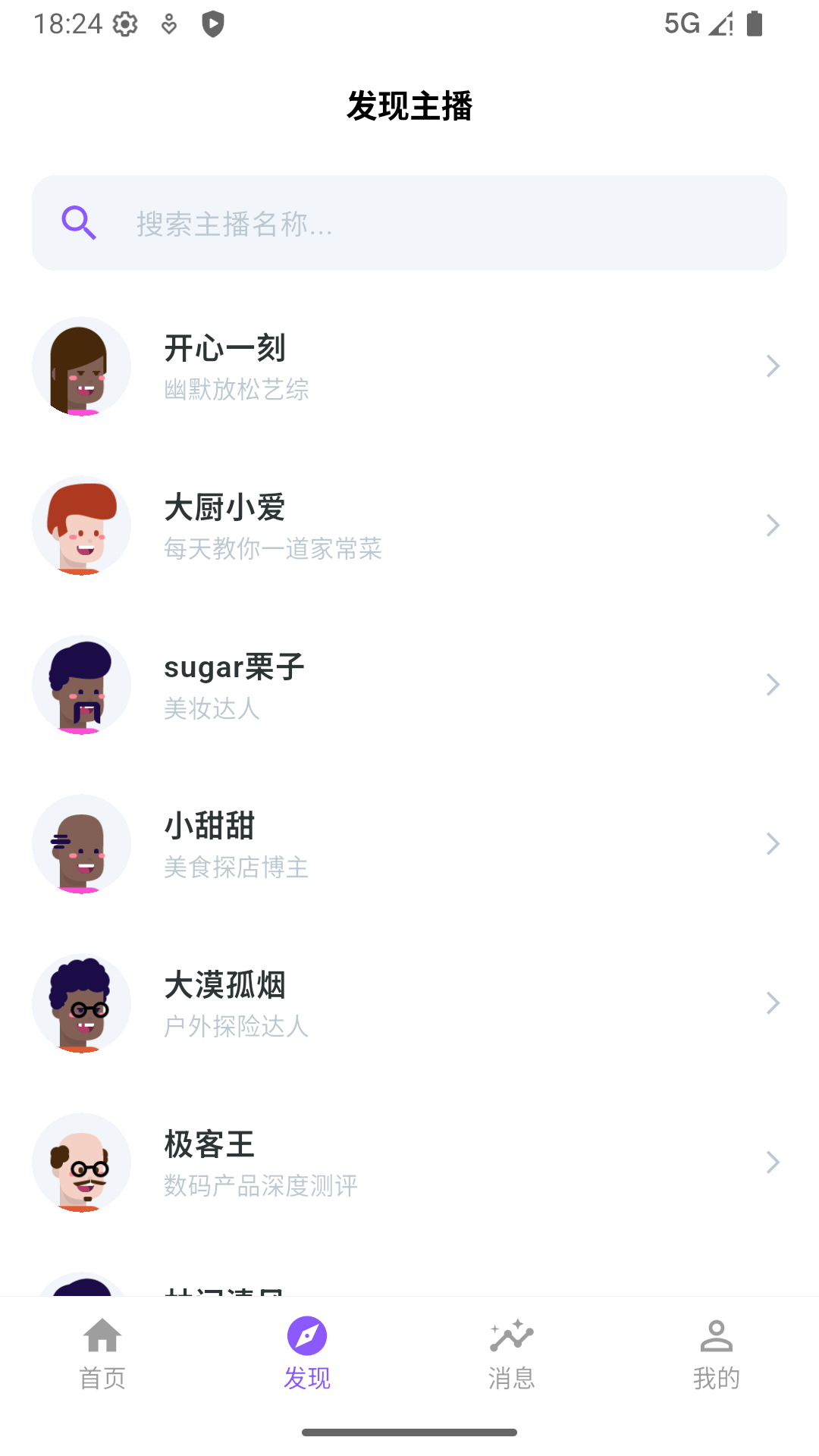The height and width of the screenshot is (1456, 819).
Task: Click the messages trend icon
Action: [x=512, y=1338]
